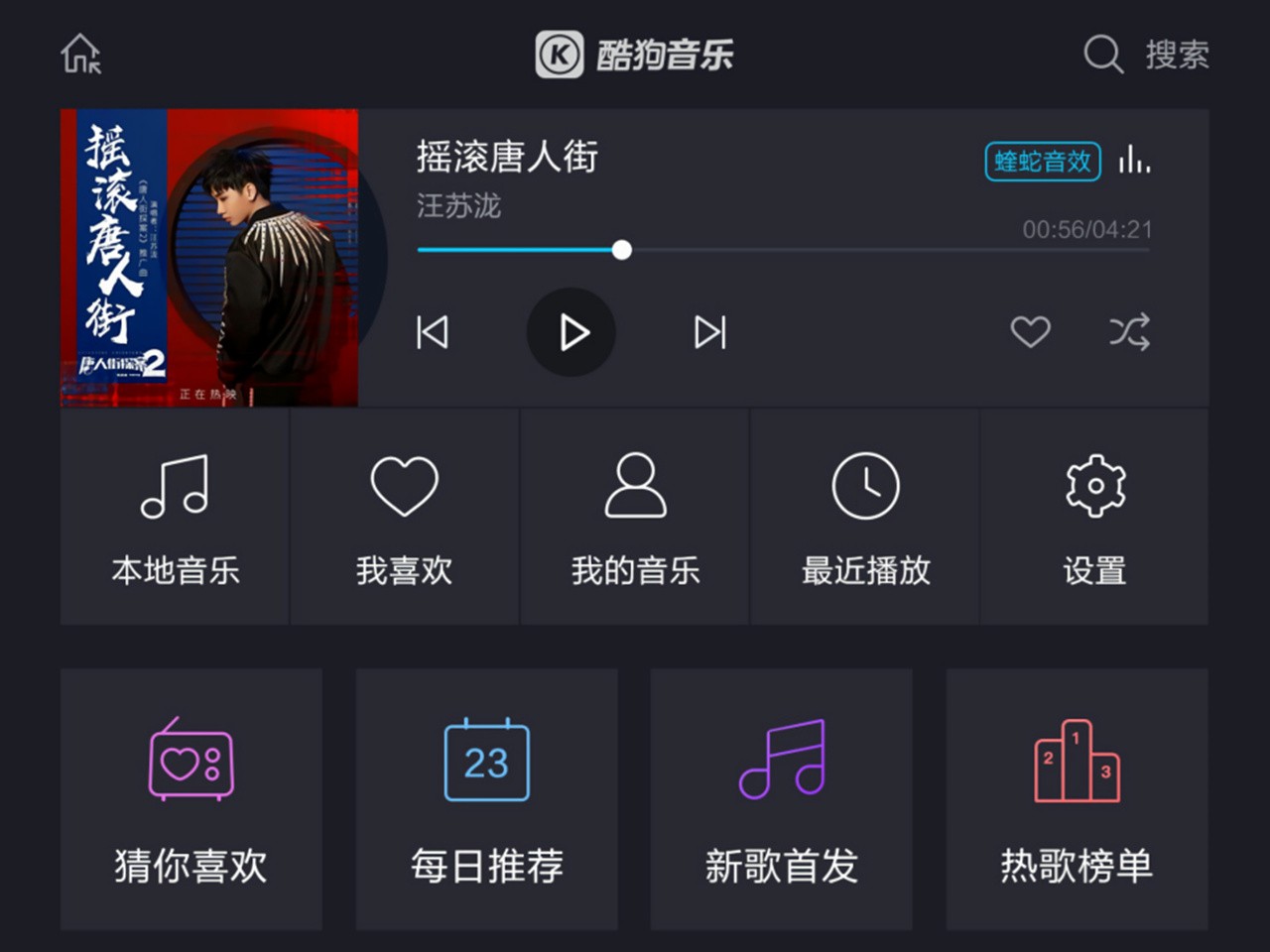Open 搜索 search
The height and width of the screenshot is (952, 1270).
(1146, 55)
